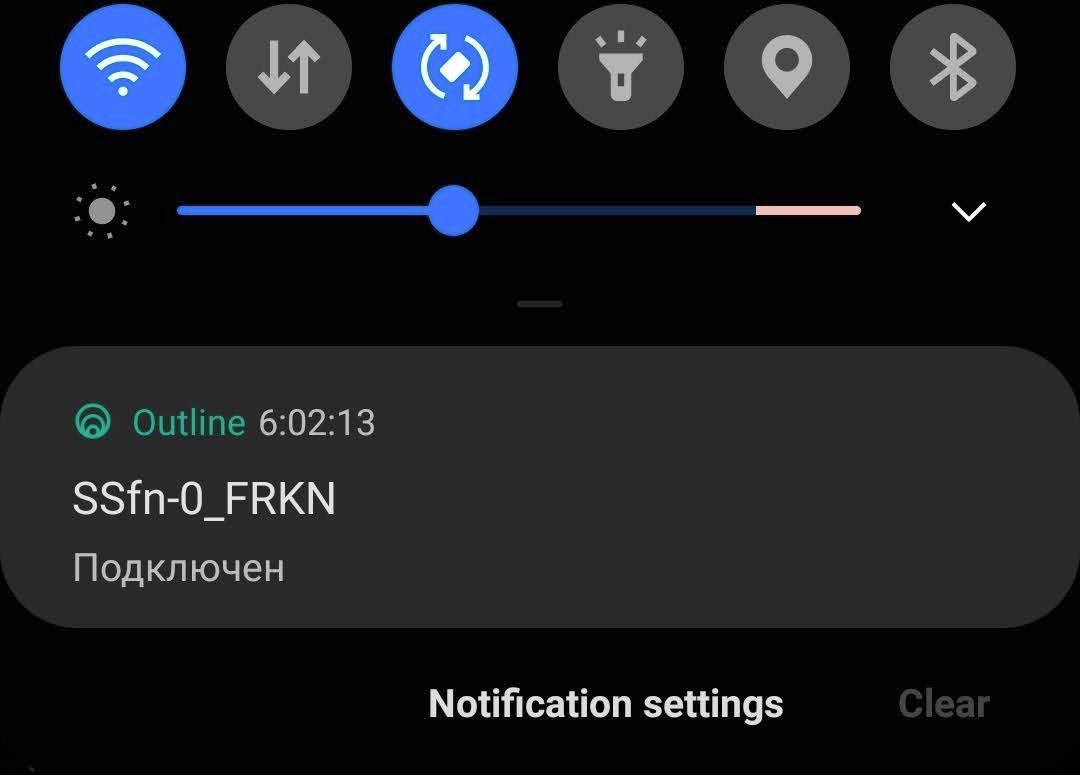Open Notification settings
This screenshot has height=775, width=1080.
(605, 704)
